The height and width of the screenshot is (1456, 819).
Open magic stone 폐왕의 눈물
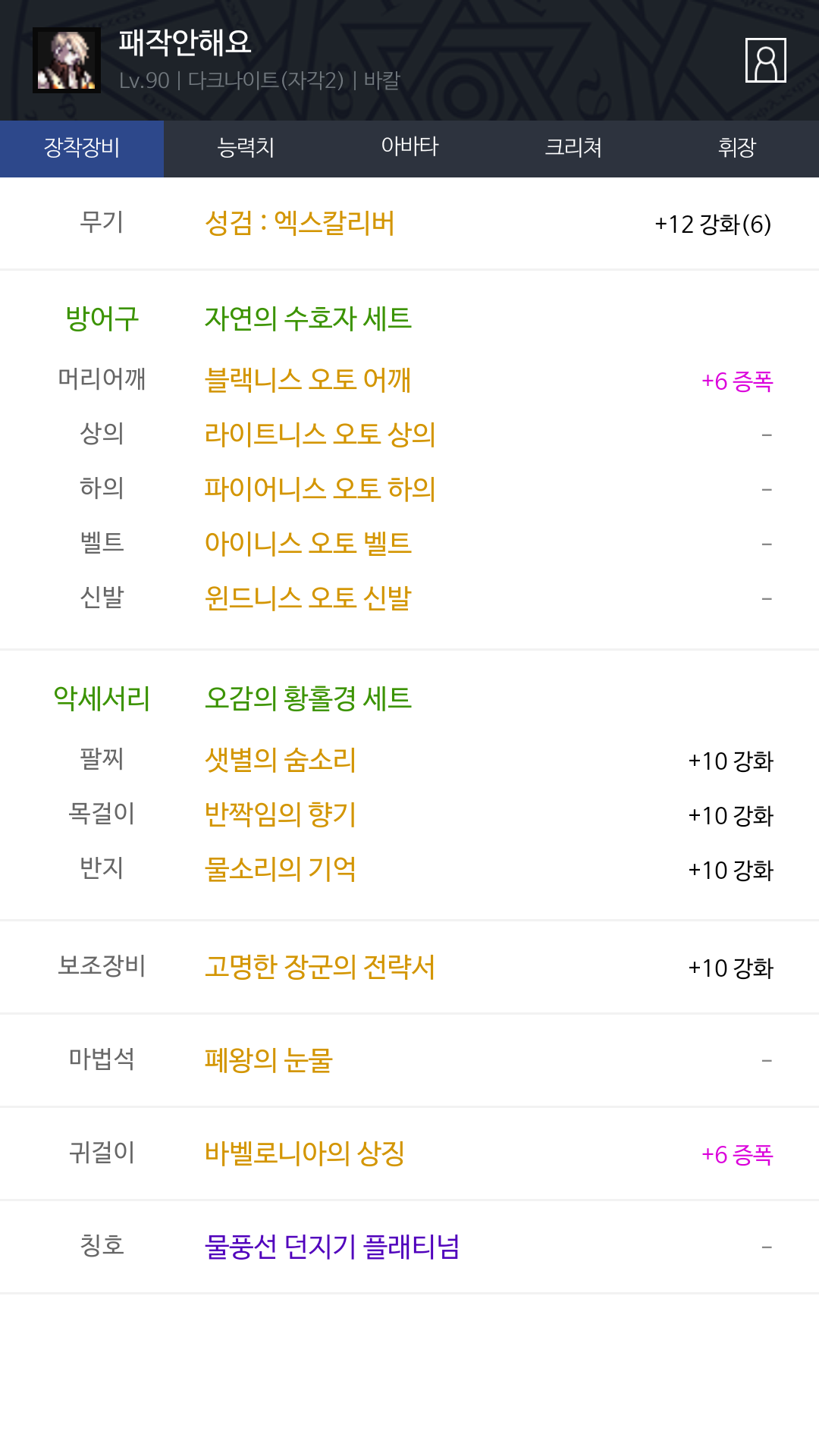tap(268, 1060)
